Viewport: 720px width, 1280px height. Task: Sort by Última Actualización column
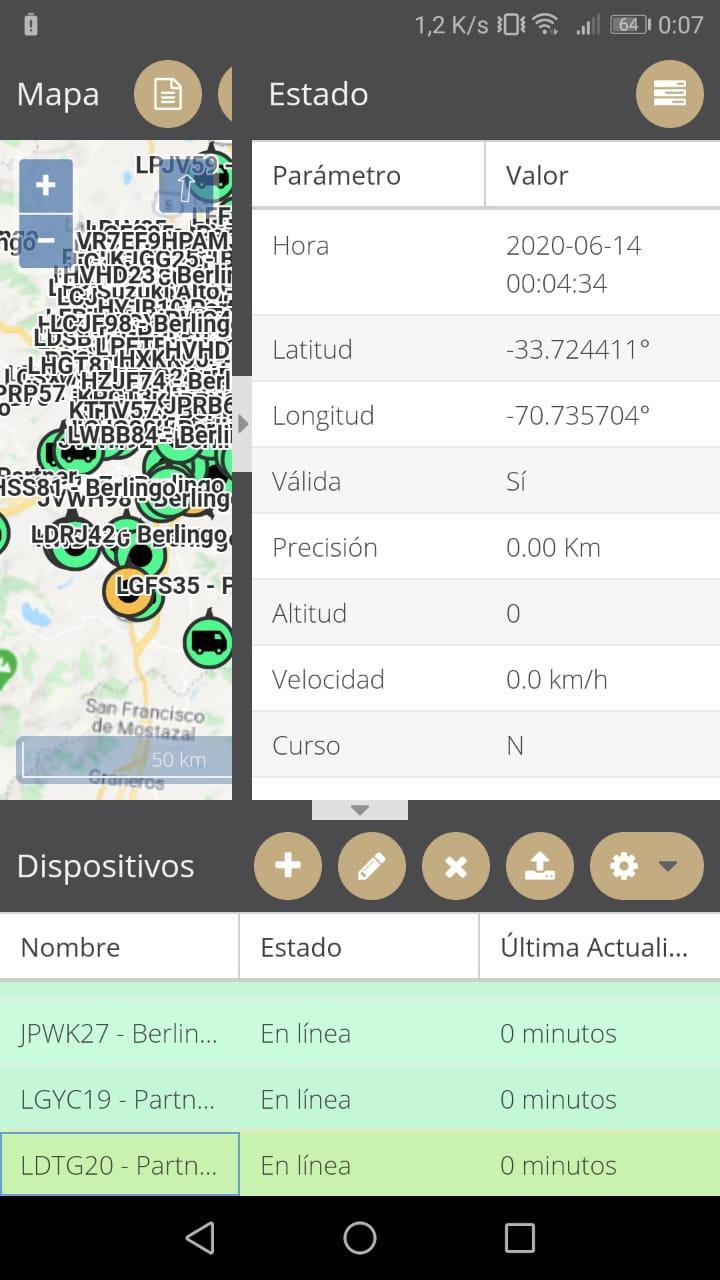point(598,947)
